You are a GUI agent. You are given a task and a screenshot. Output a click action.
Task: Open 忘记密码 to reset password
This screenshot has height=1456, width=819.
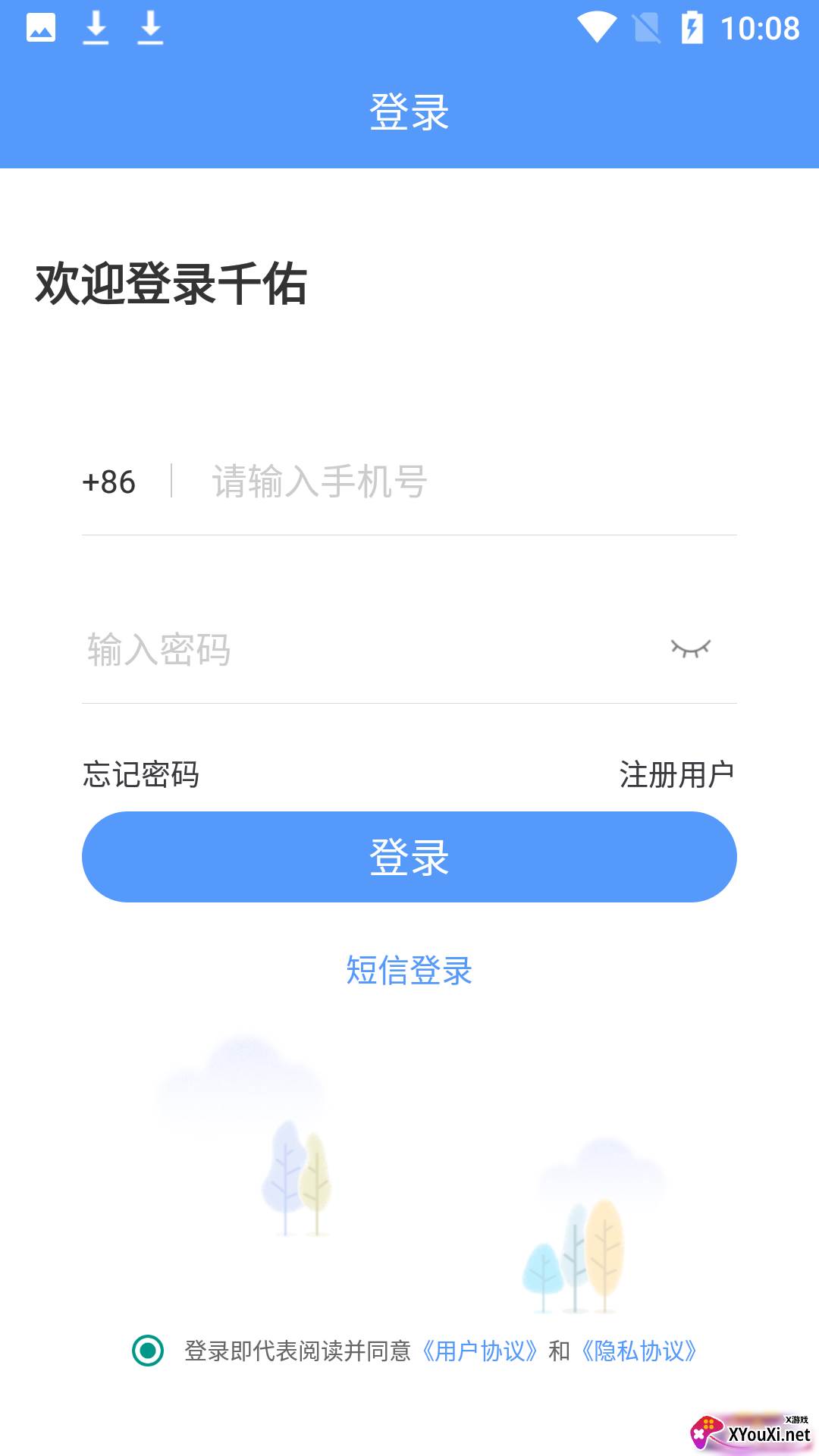pyautogui.click(x=141, y=775)
